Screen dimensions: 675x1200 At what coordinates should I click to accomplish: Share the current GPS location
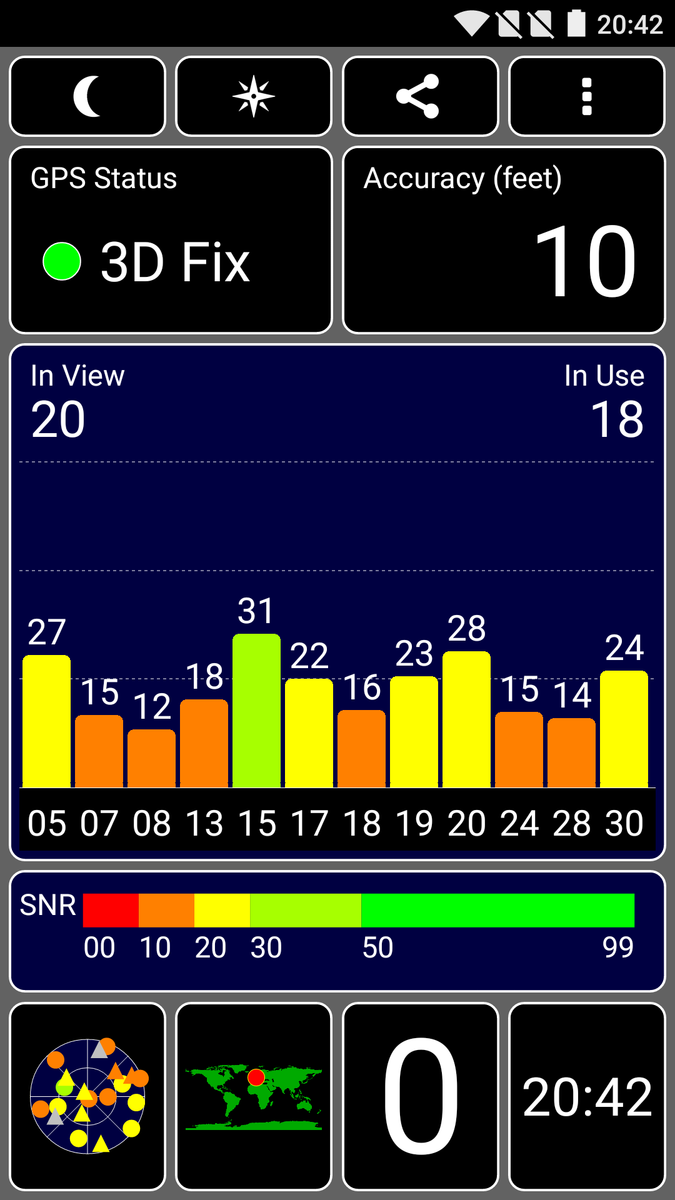click(420, 96)
